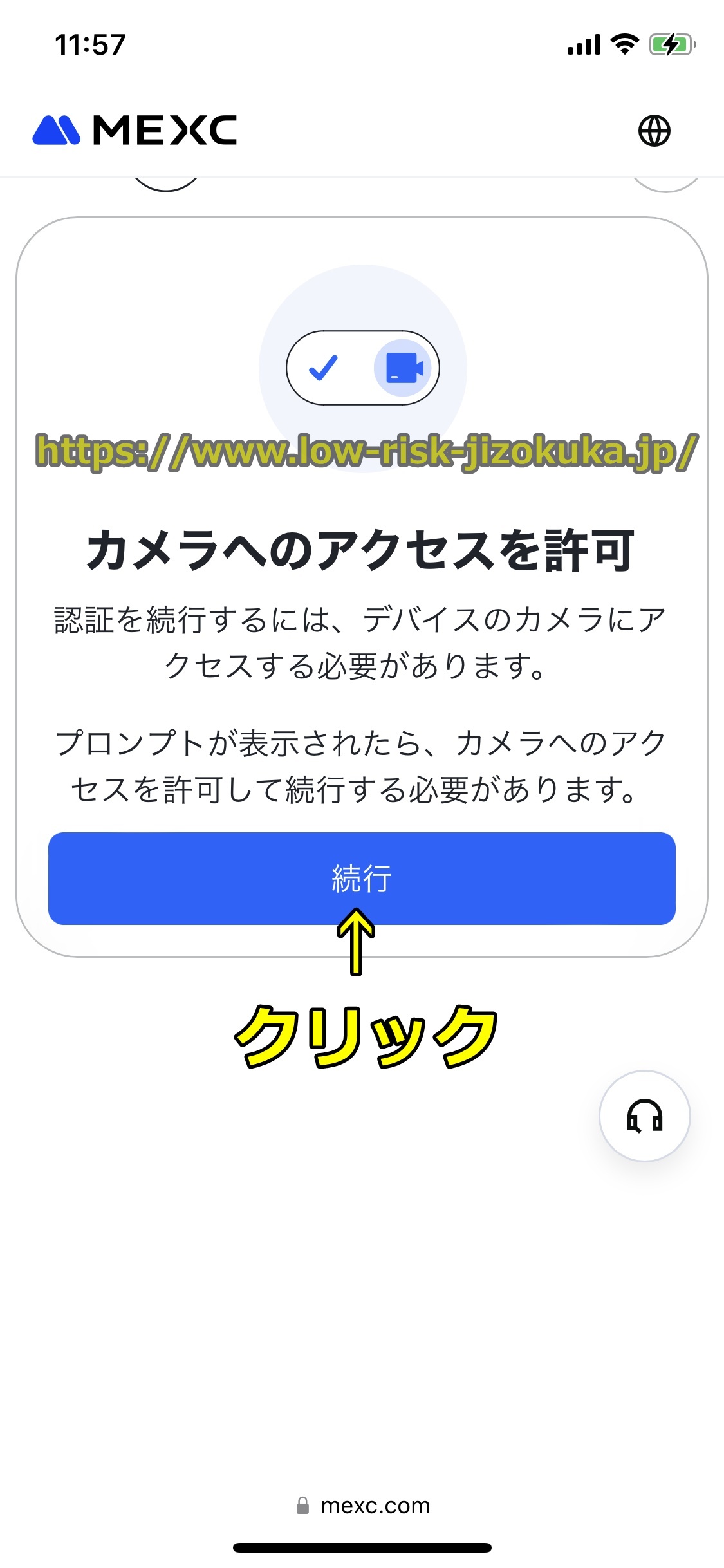
Task: Open the MEXC home logo
Action: click(135, 130)
